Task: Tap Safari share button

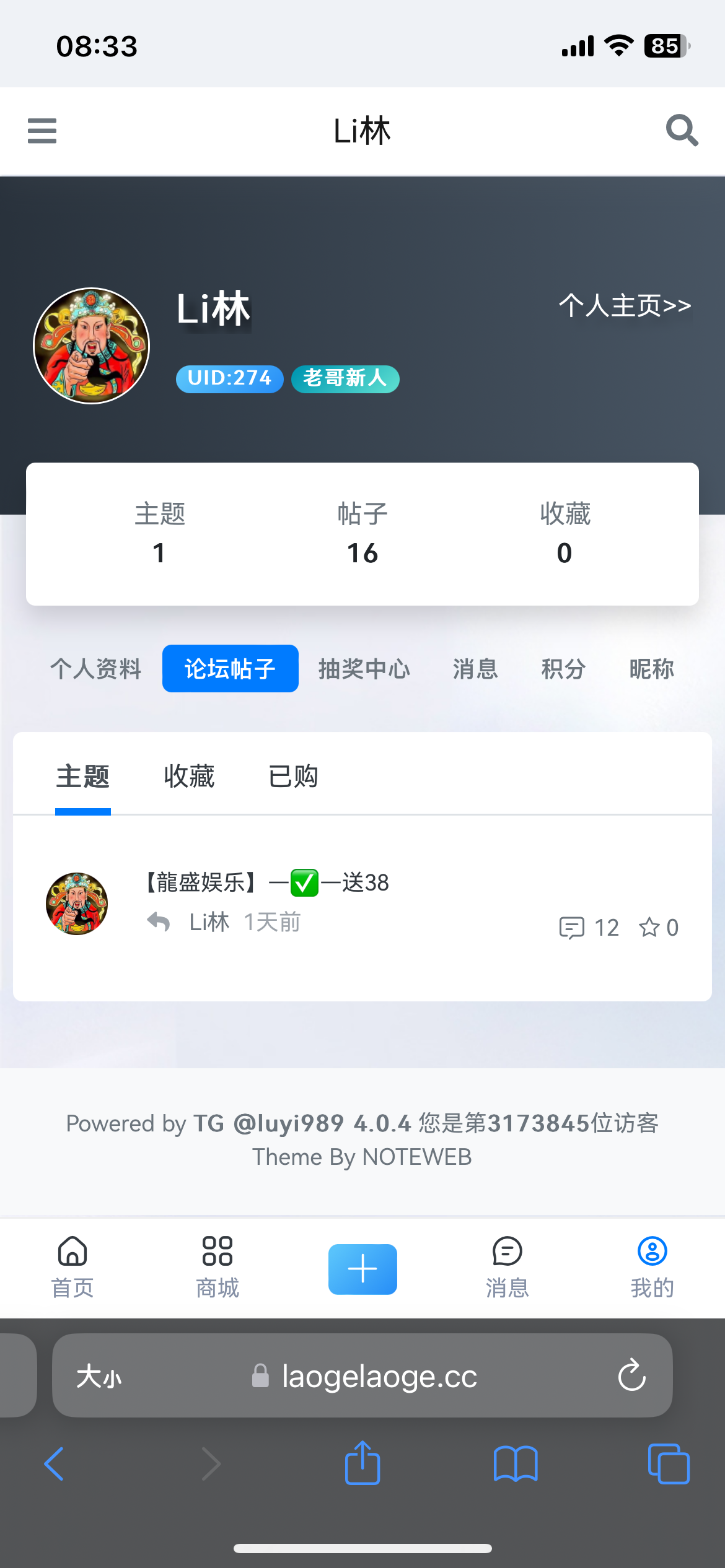Action: click(362, 1464)
